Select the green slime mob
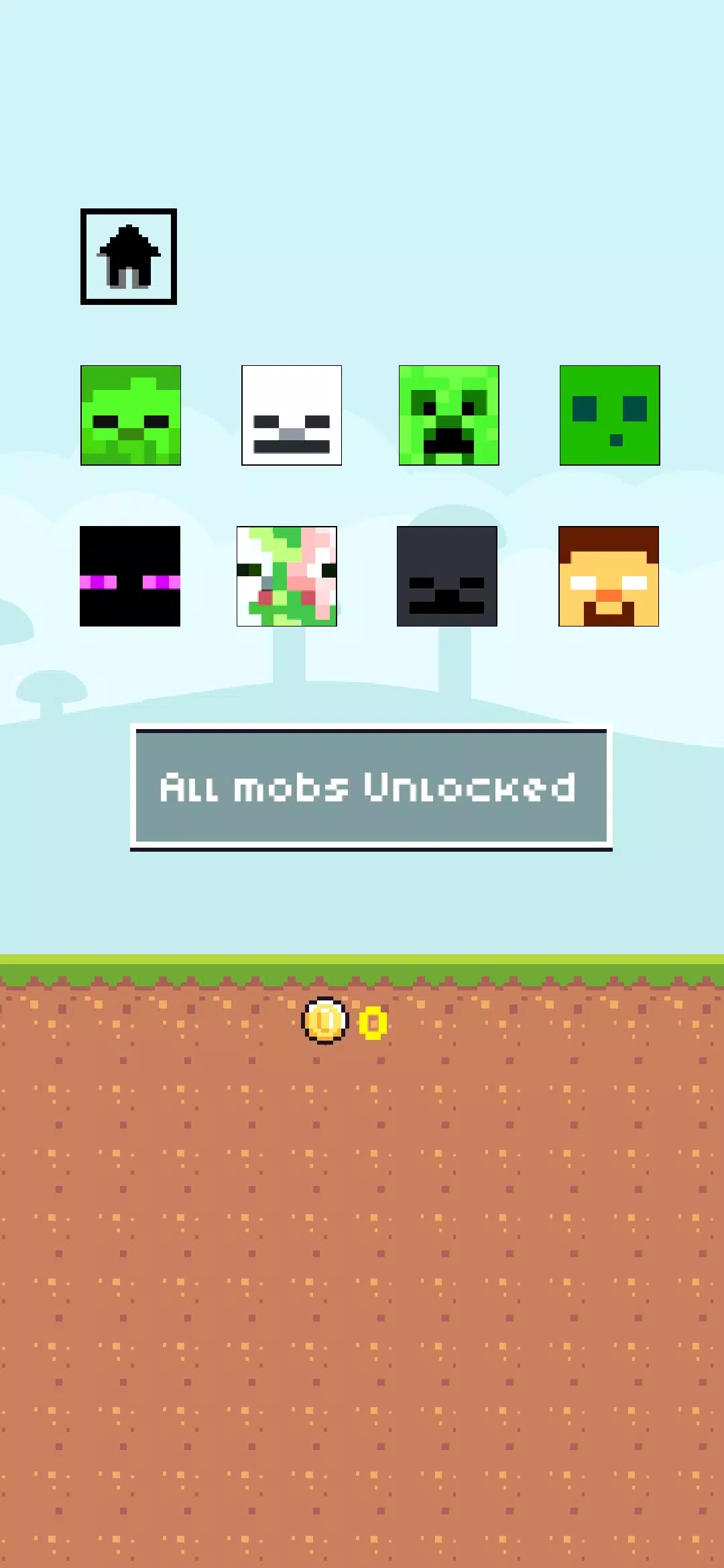 pos(610,415)
